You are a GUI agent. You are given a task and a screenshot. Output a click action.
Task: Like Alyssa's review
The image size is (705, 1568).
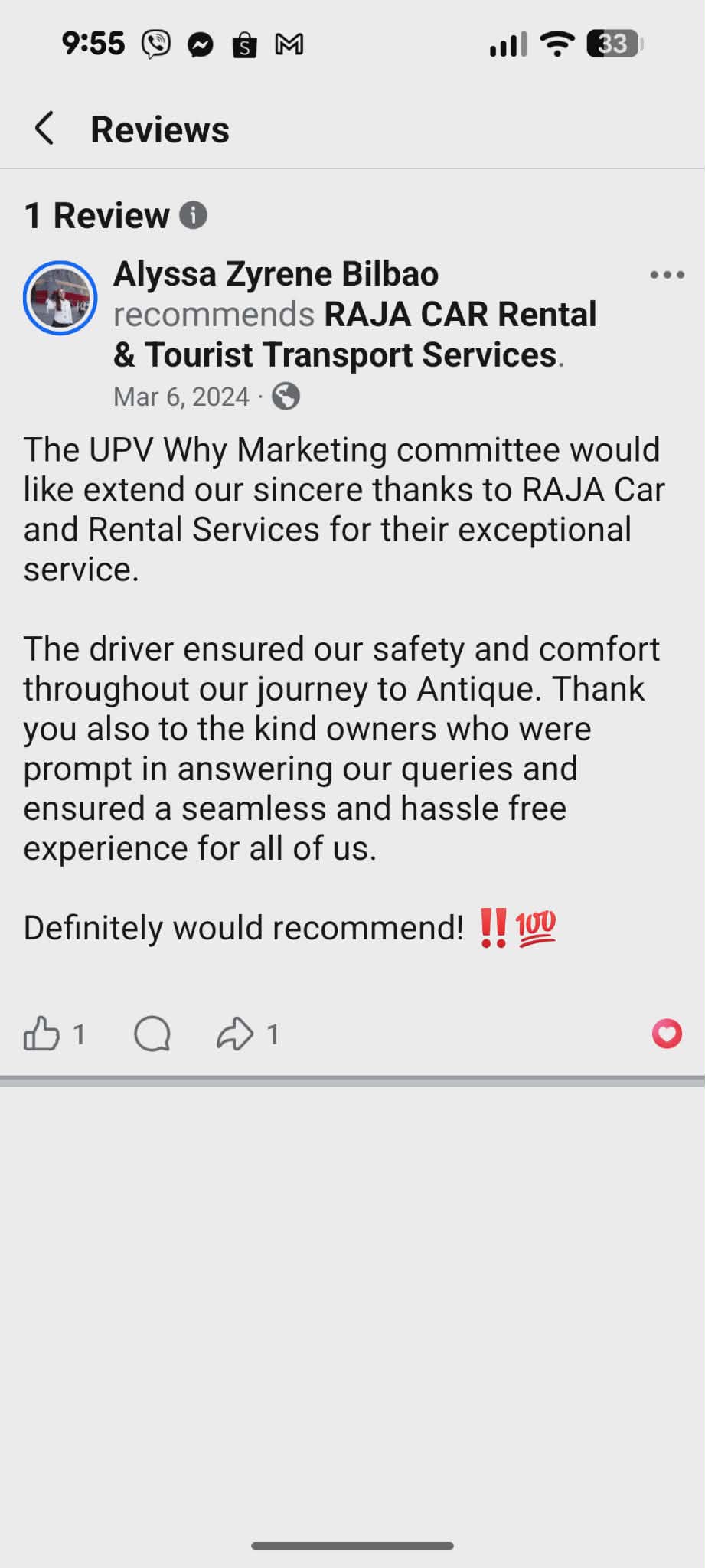point(41,1034)
